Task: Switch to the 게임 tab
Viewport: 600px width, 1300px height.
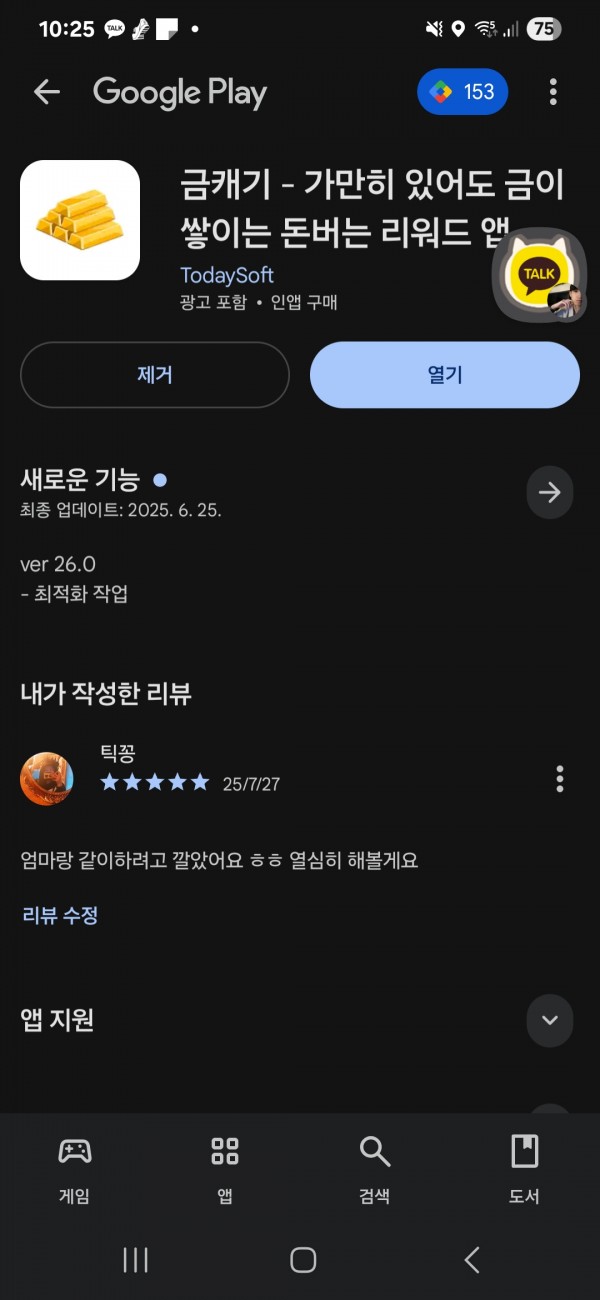Action: 75,1169
